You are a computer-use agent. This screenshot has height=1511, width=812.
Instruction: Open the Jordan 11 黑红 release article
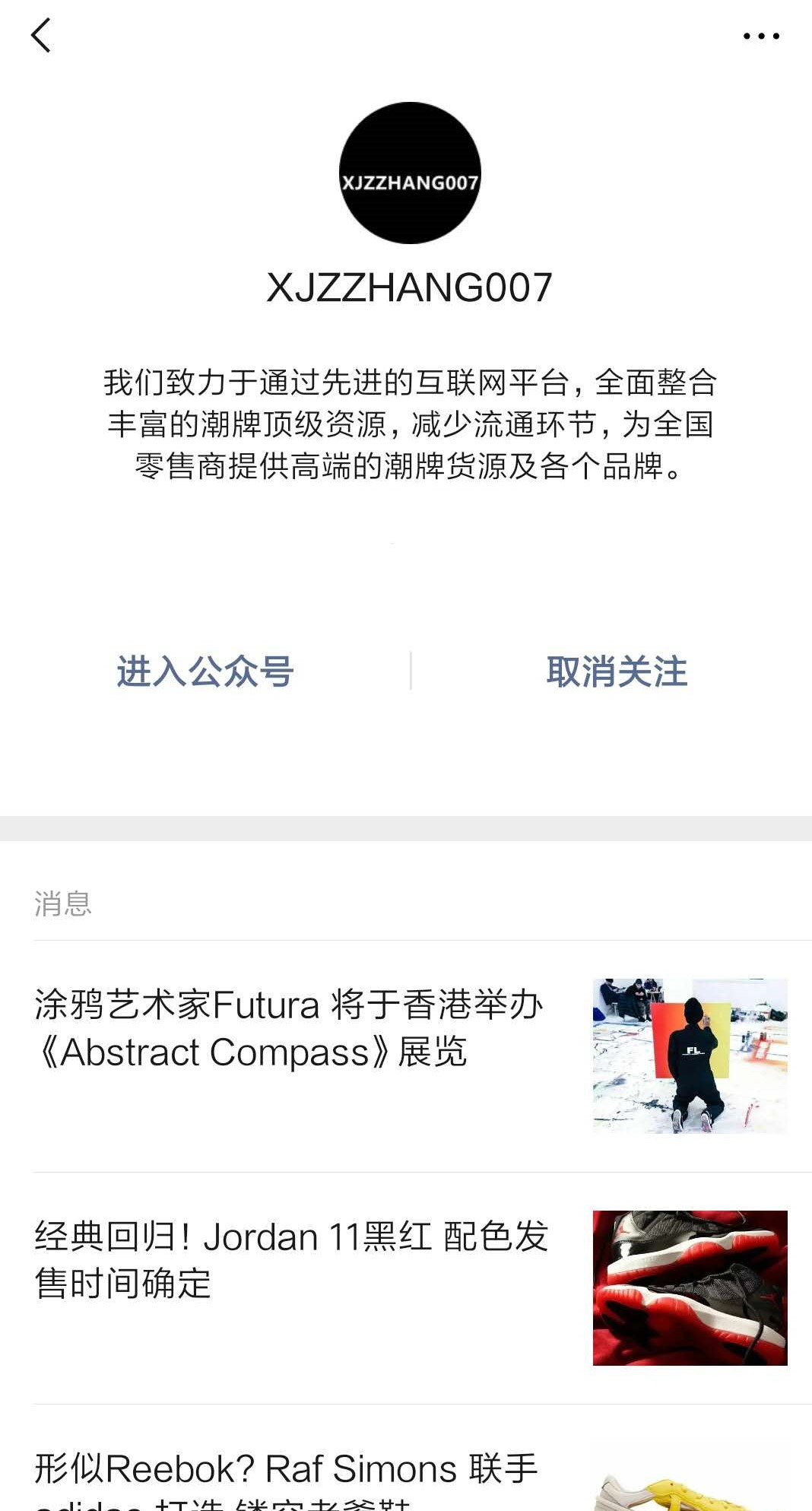click(291, 1260)
